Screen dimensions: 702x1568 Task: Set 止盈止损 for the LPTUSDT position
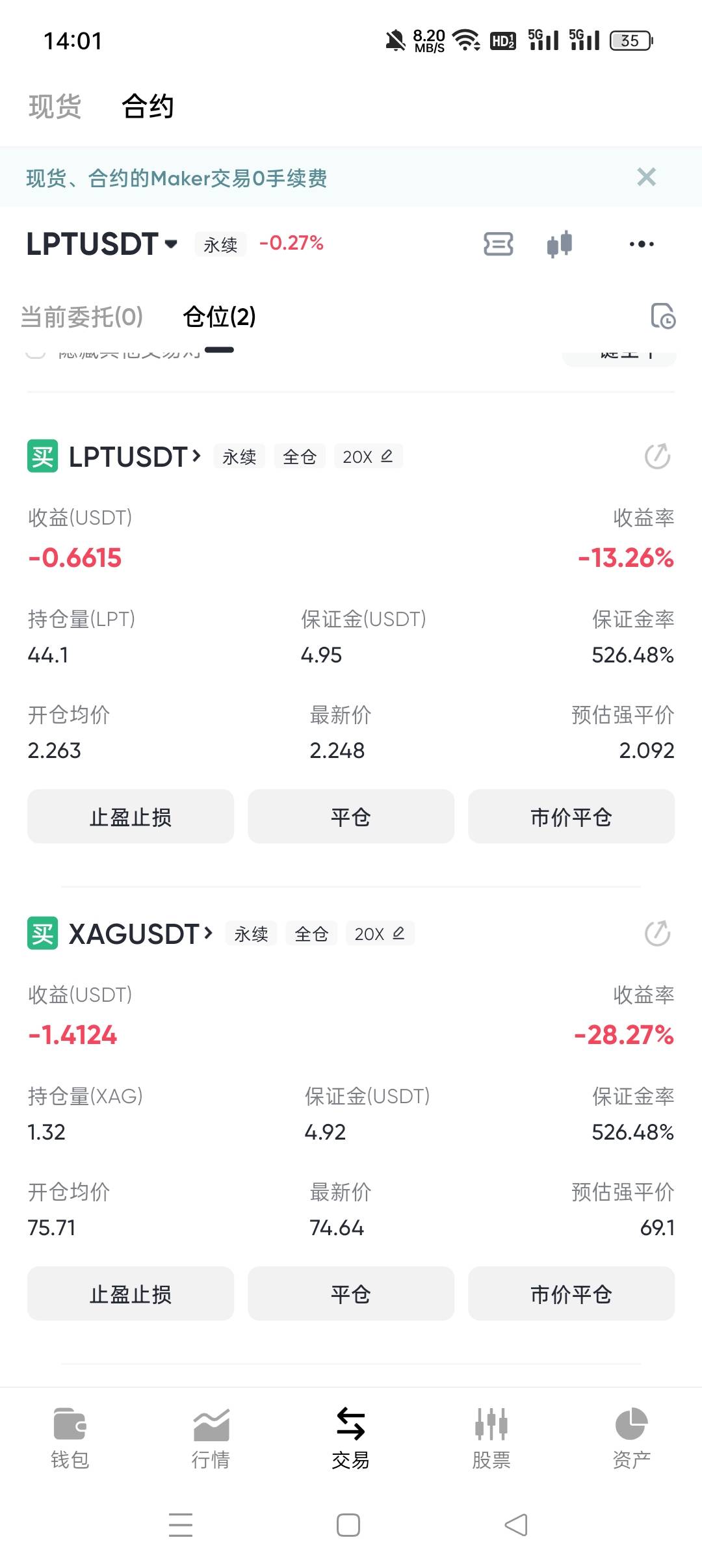tap(130, 817)
